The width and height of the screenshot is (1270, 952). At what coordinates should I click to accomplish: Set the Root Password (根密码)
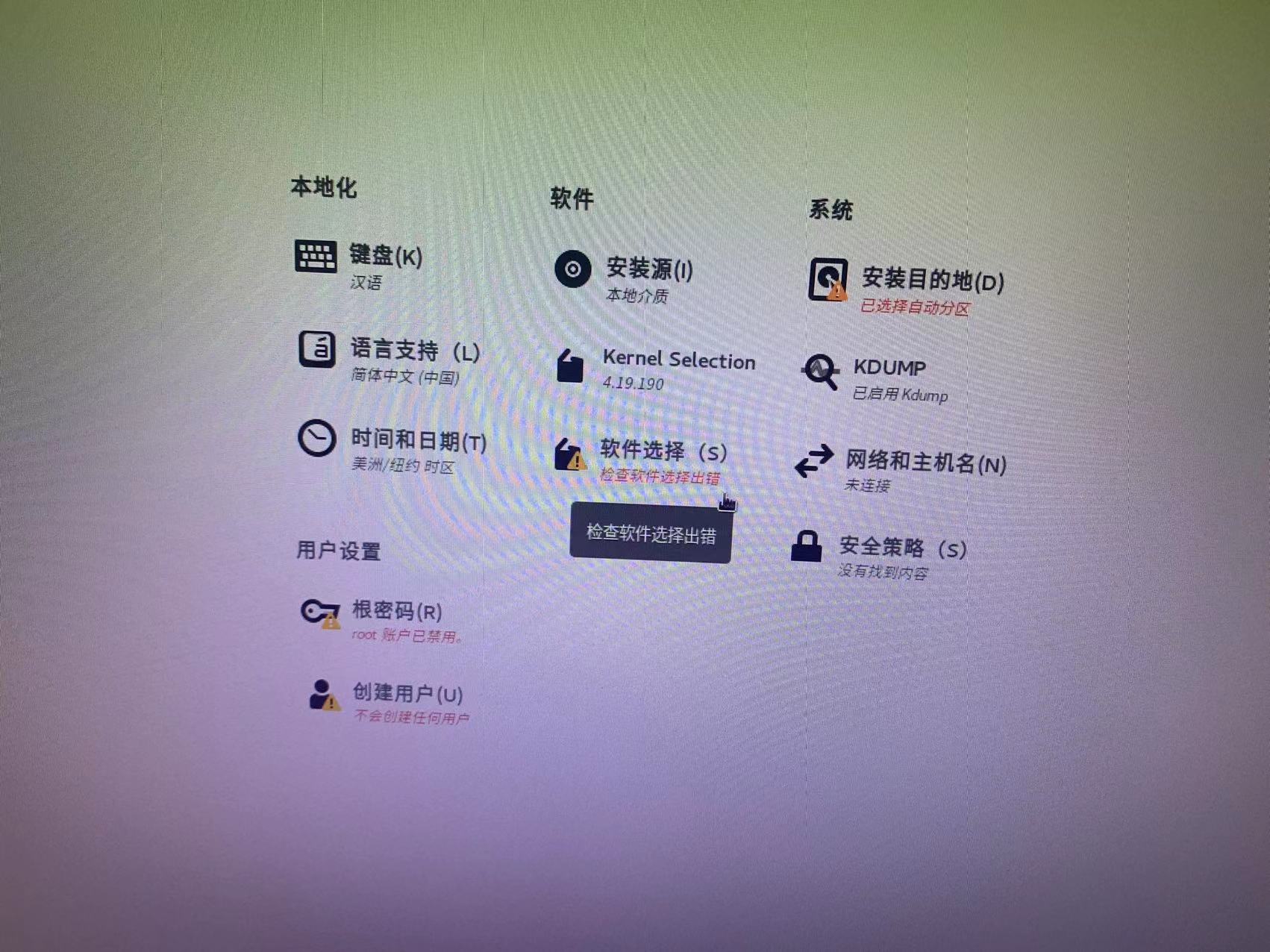395,612
